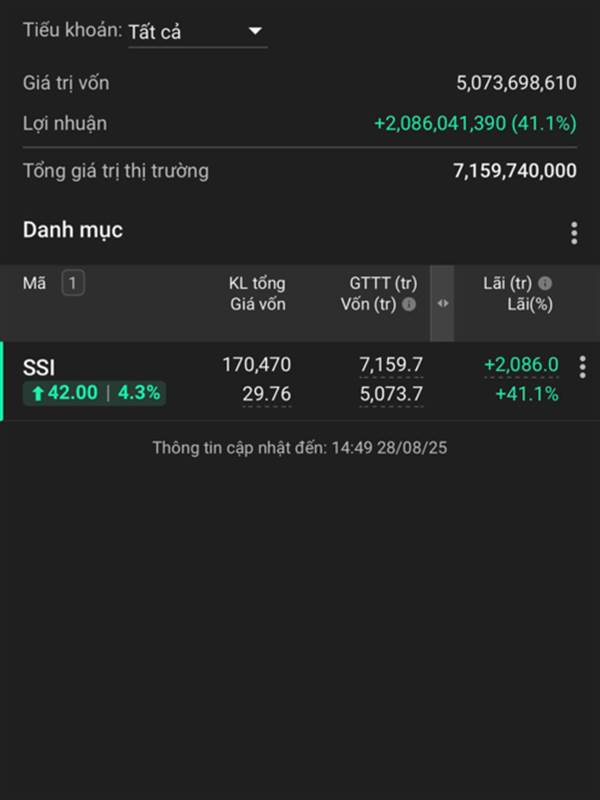Tap the Mã column header badge
Viewport: 600px width, 800px height.
(x=72, y=284)
